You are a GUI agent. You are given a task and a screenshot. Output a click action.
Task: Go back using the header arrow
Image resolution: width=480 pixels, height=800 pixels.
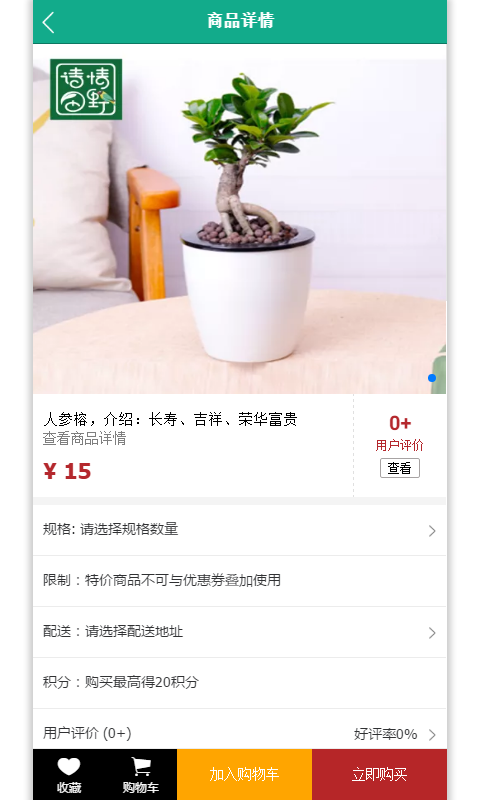pos(48,22)
